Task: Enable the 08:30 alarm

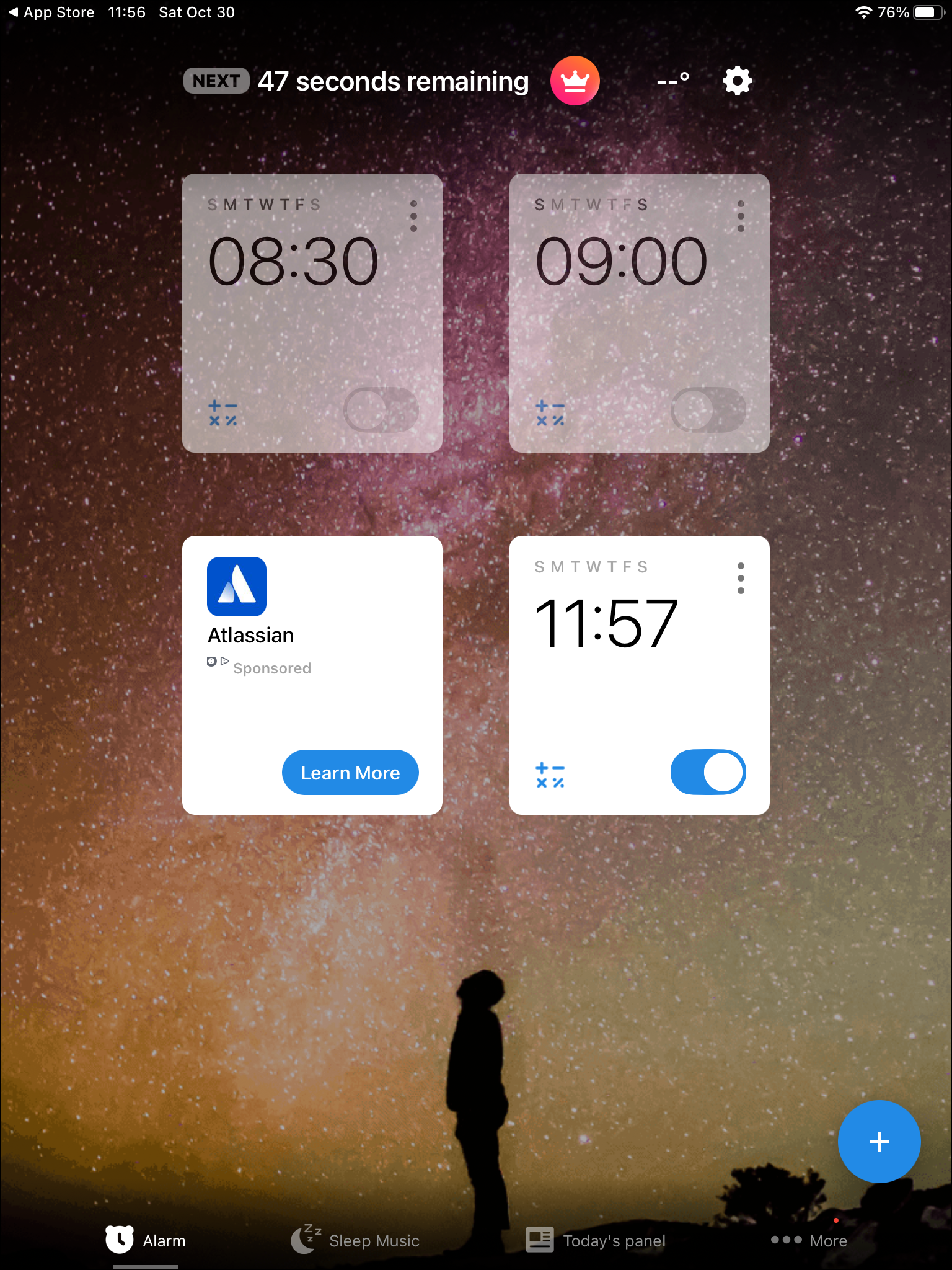Action: [x=381, y=410]
